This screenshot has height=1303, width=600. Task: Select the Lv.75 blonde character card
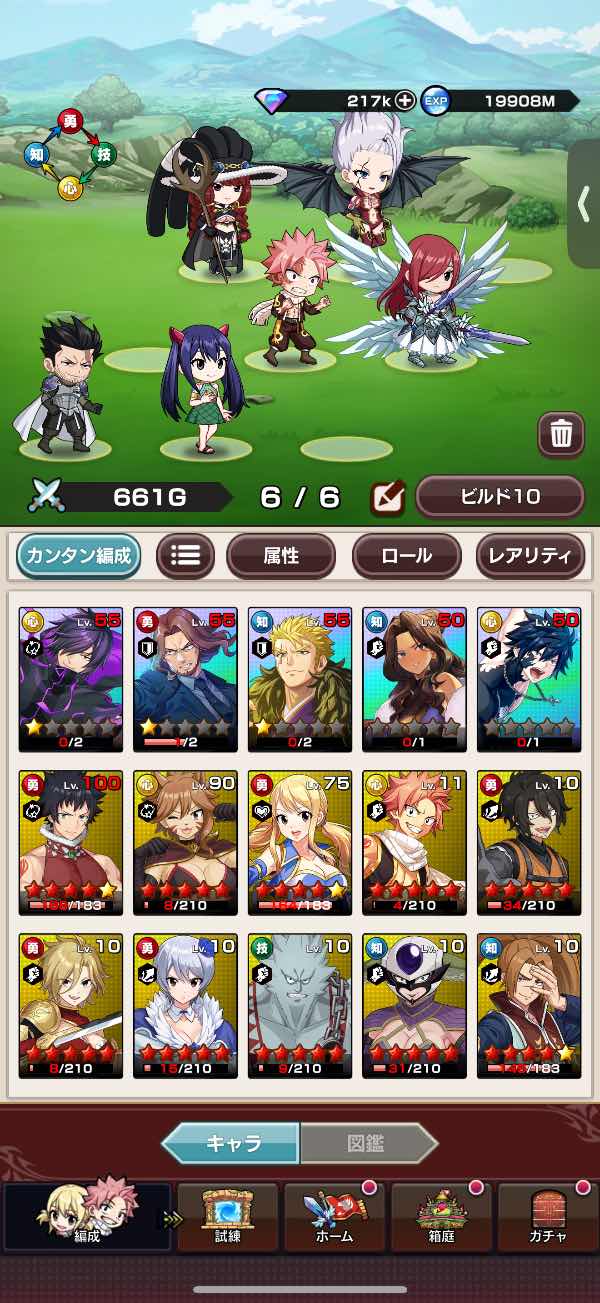point(299,842)
